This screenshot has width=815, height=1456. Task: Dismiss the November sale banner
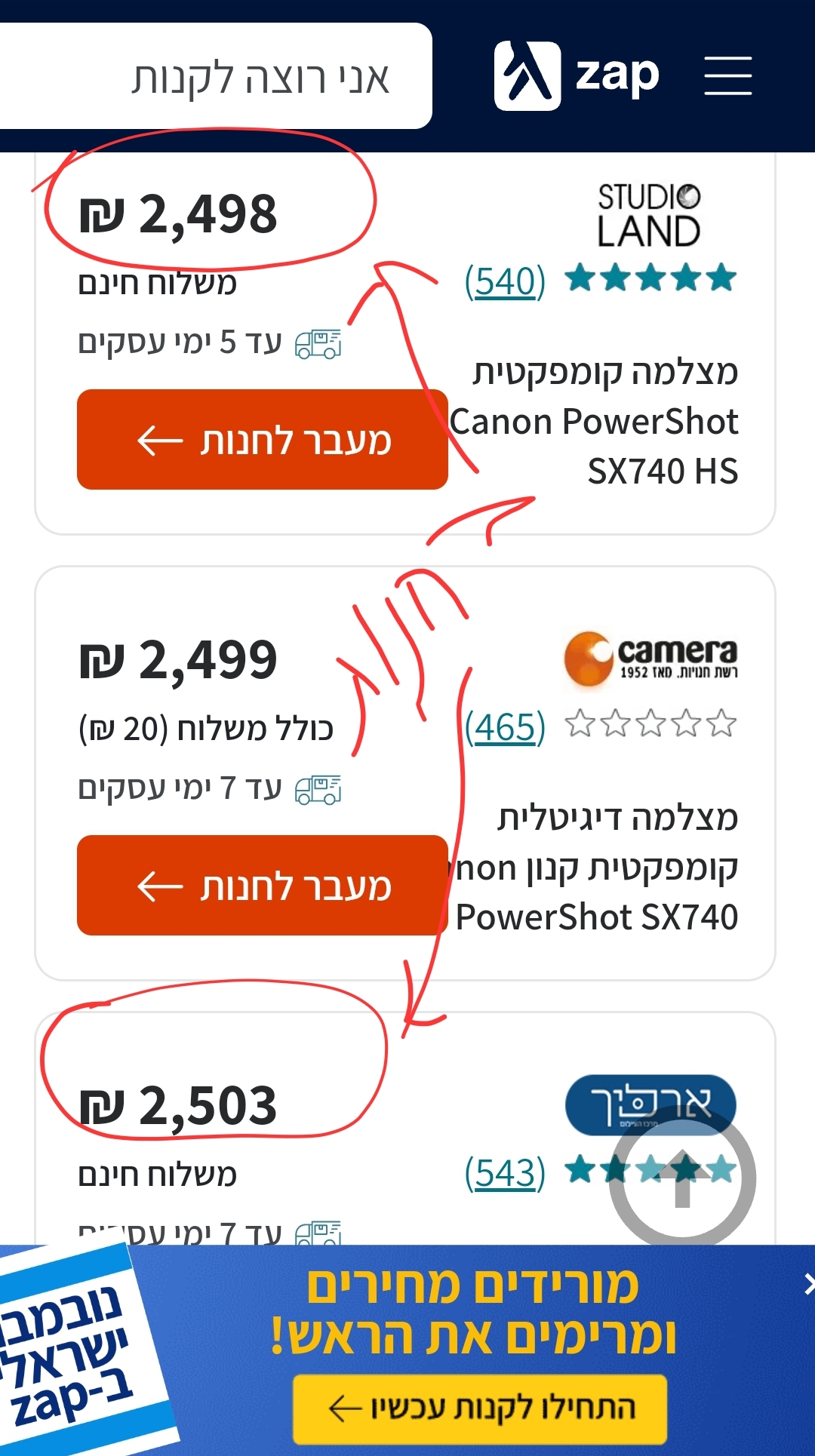pos(807,1284)
